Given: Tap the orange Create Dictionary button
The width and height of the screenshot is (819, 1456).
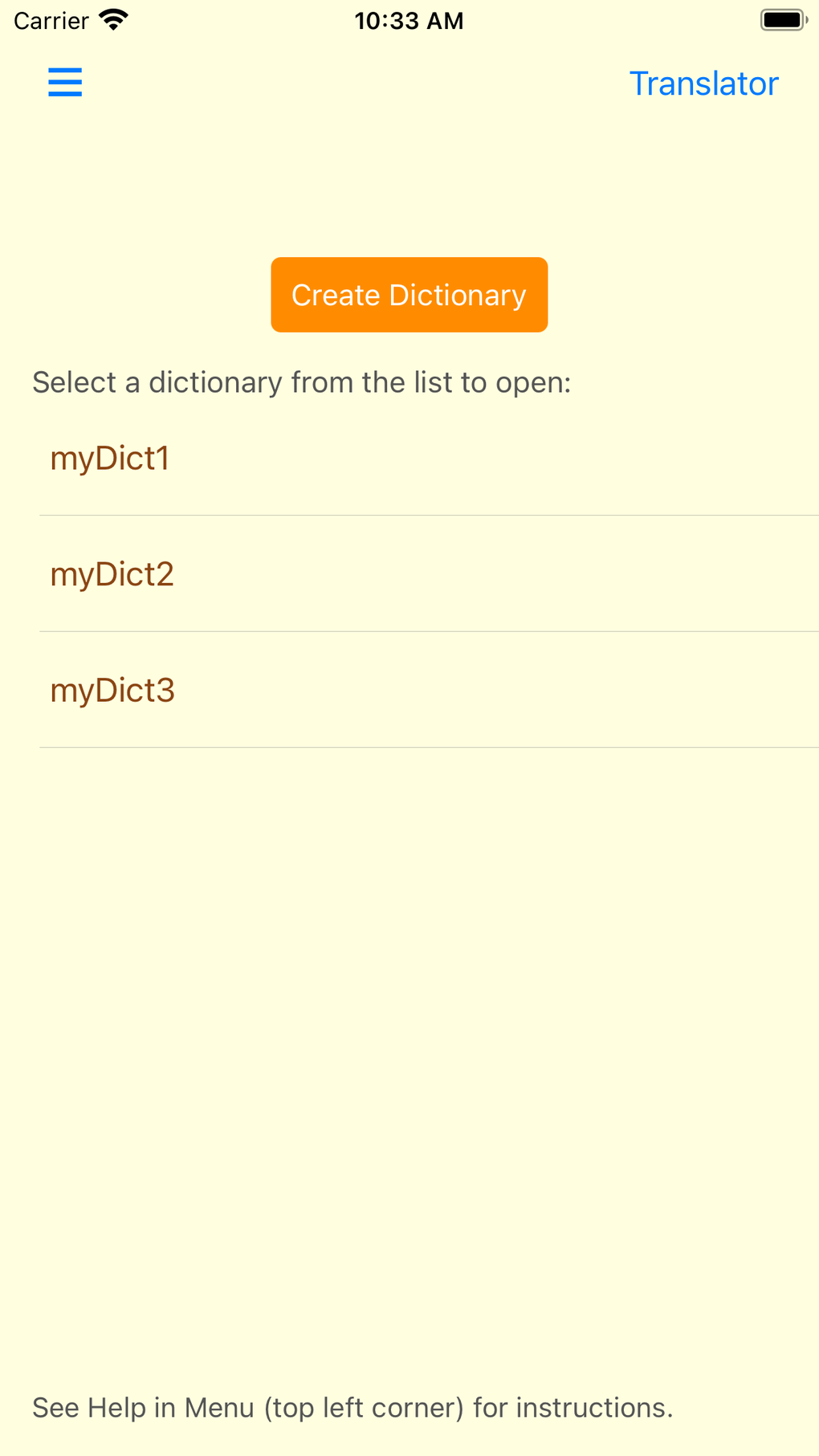Looking at the screenshot, I should point(409,295).
